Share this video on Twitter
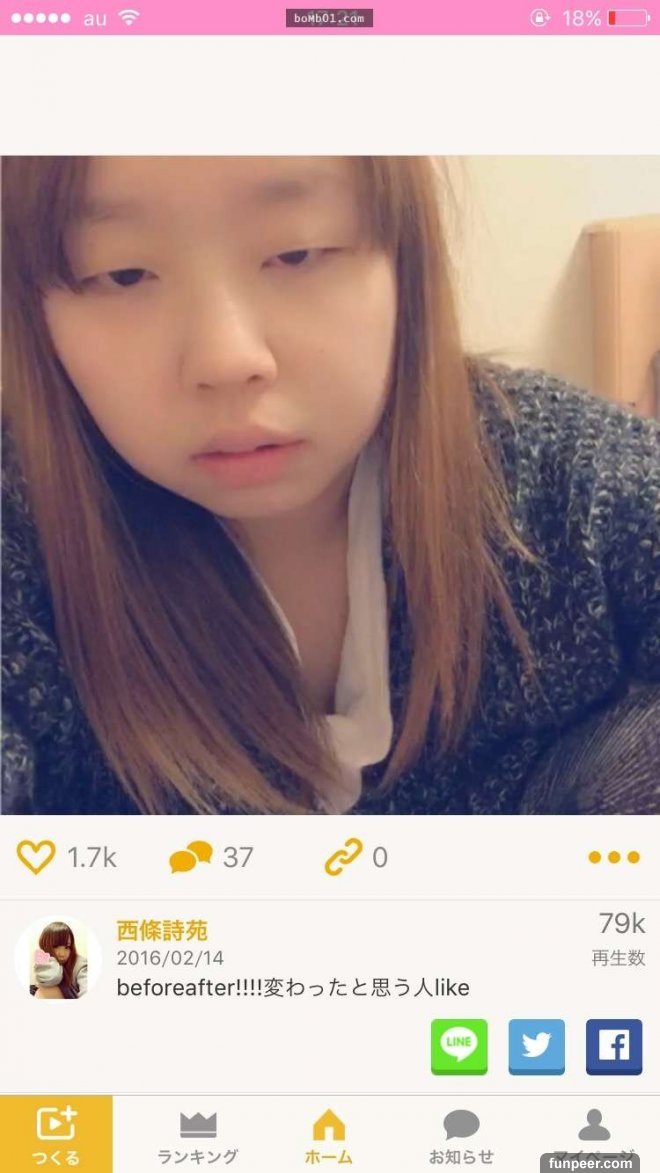This screenshot has height=1173, width=660. pyautogui.click(x=536, y=1046)
